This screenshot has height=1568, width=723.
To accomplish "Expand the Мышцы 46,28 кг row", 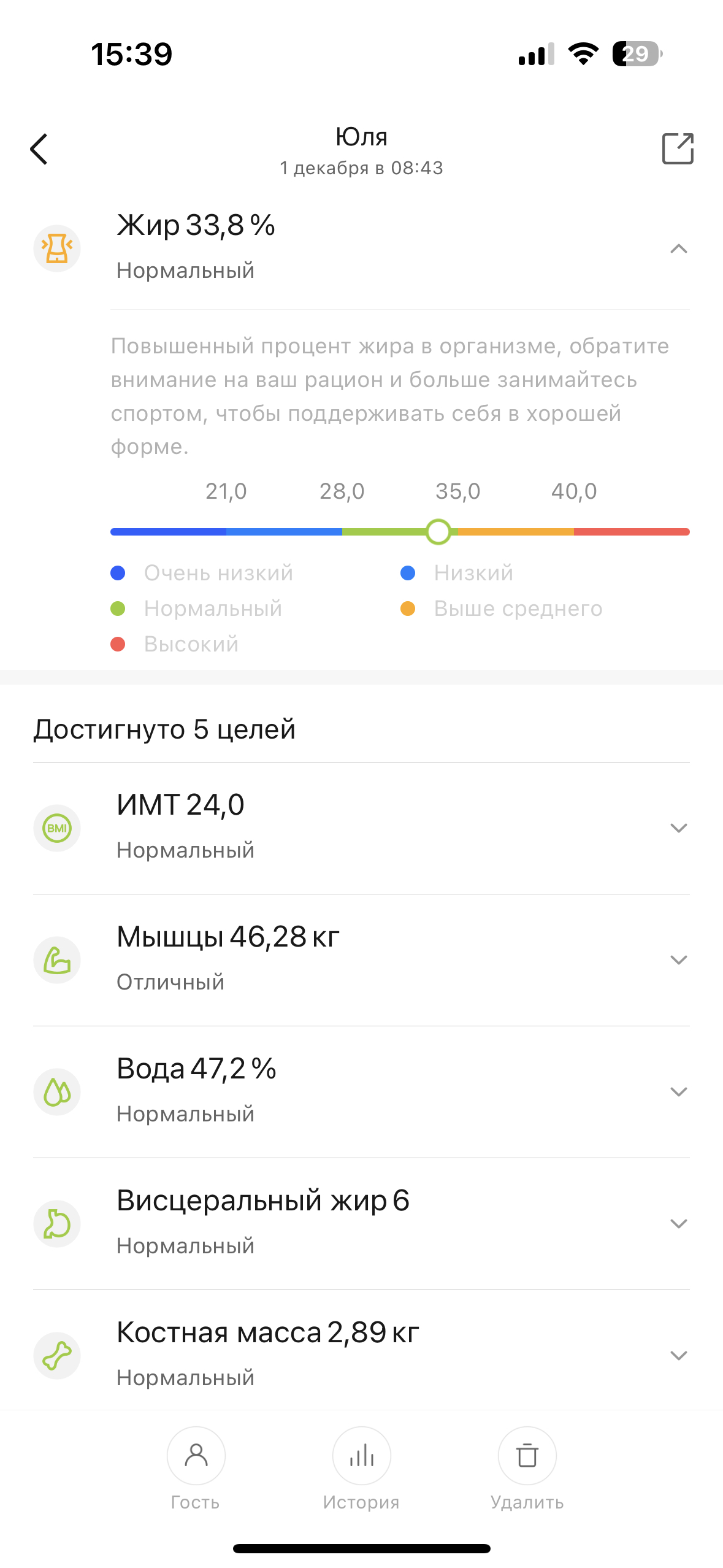I will 678,960.
